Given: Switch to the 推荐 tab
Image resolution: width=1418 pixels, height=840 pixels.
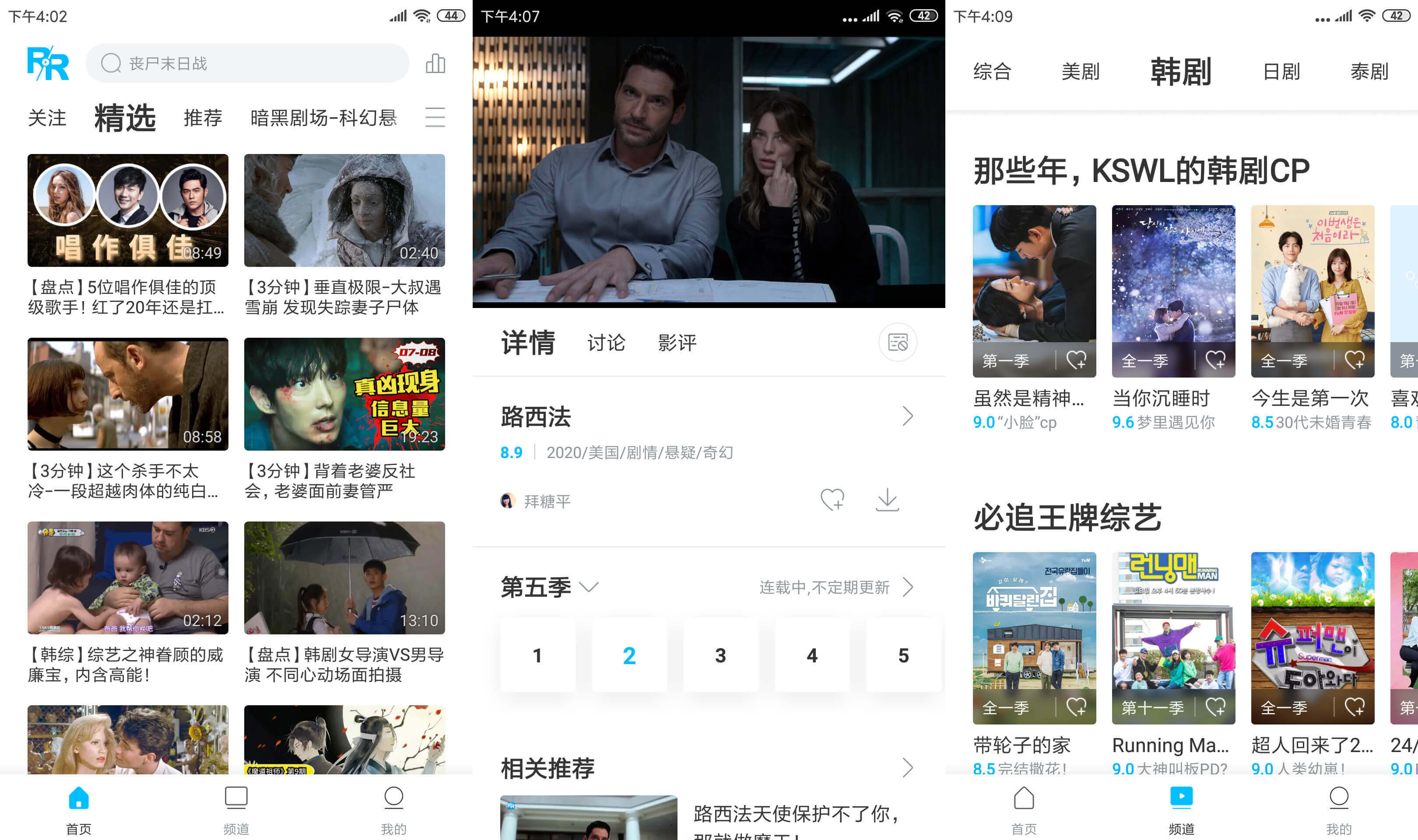Looking at the screenshot, I should coord(203,118).
